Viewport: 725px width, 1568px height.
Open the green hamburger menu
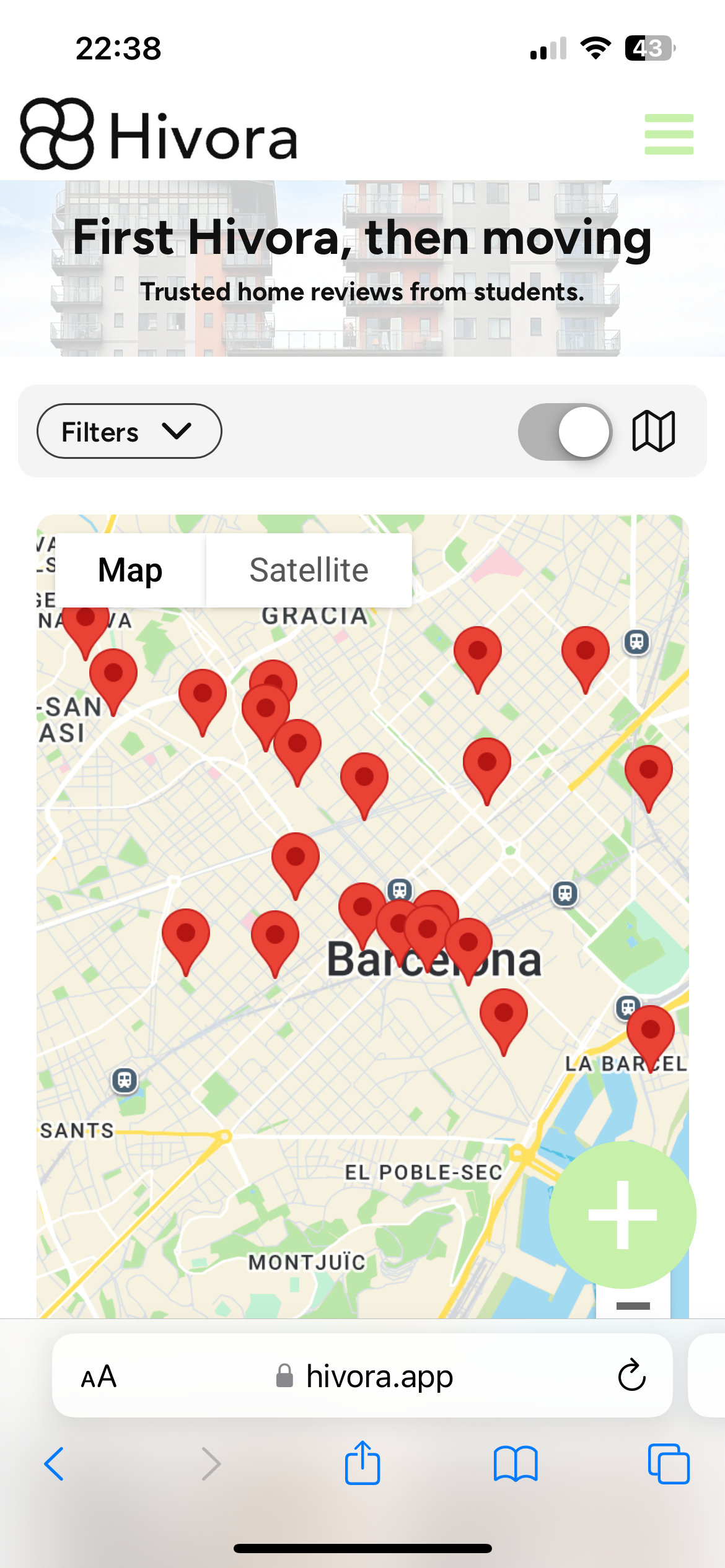point(669,134)
